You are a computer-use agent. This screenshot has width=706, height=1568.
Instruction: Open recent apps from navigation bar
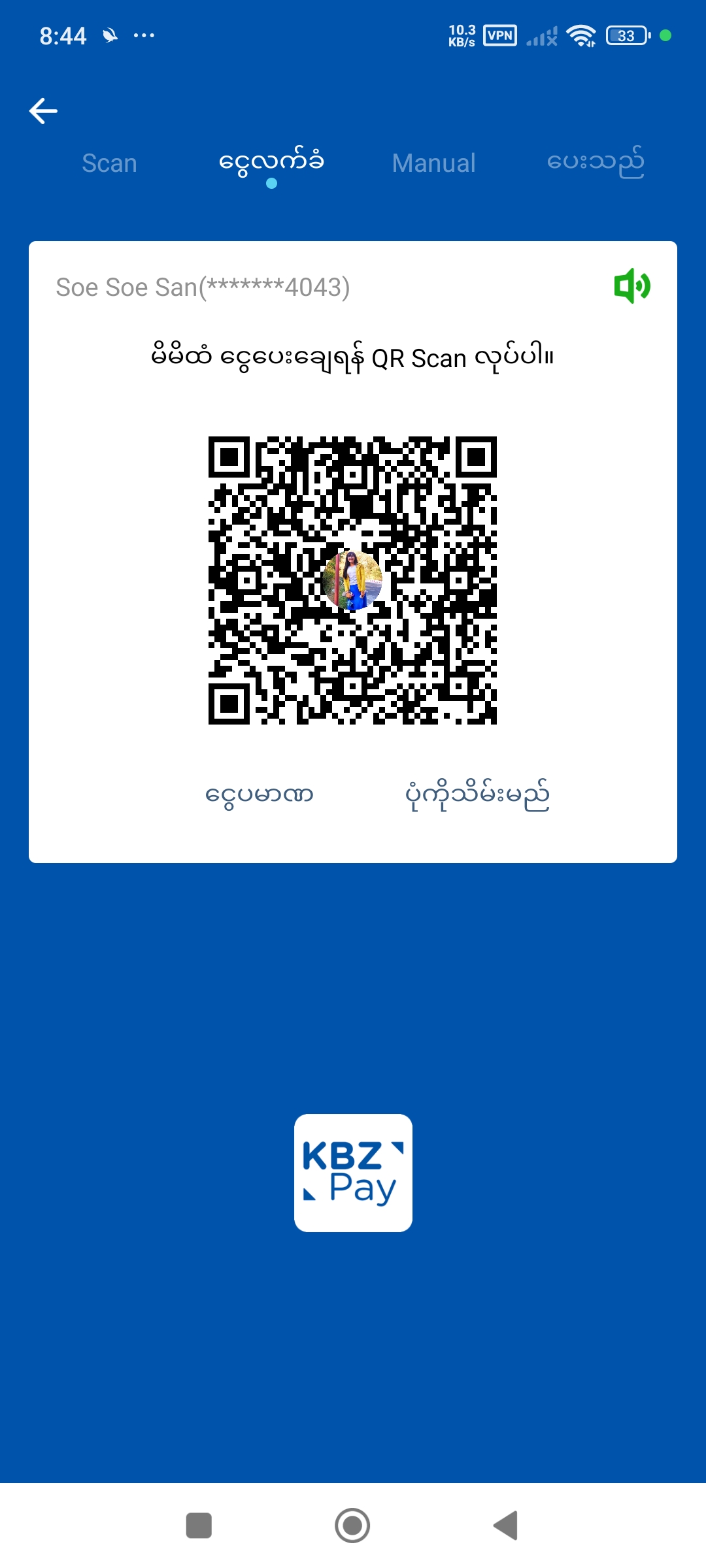pos(199,1526)
